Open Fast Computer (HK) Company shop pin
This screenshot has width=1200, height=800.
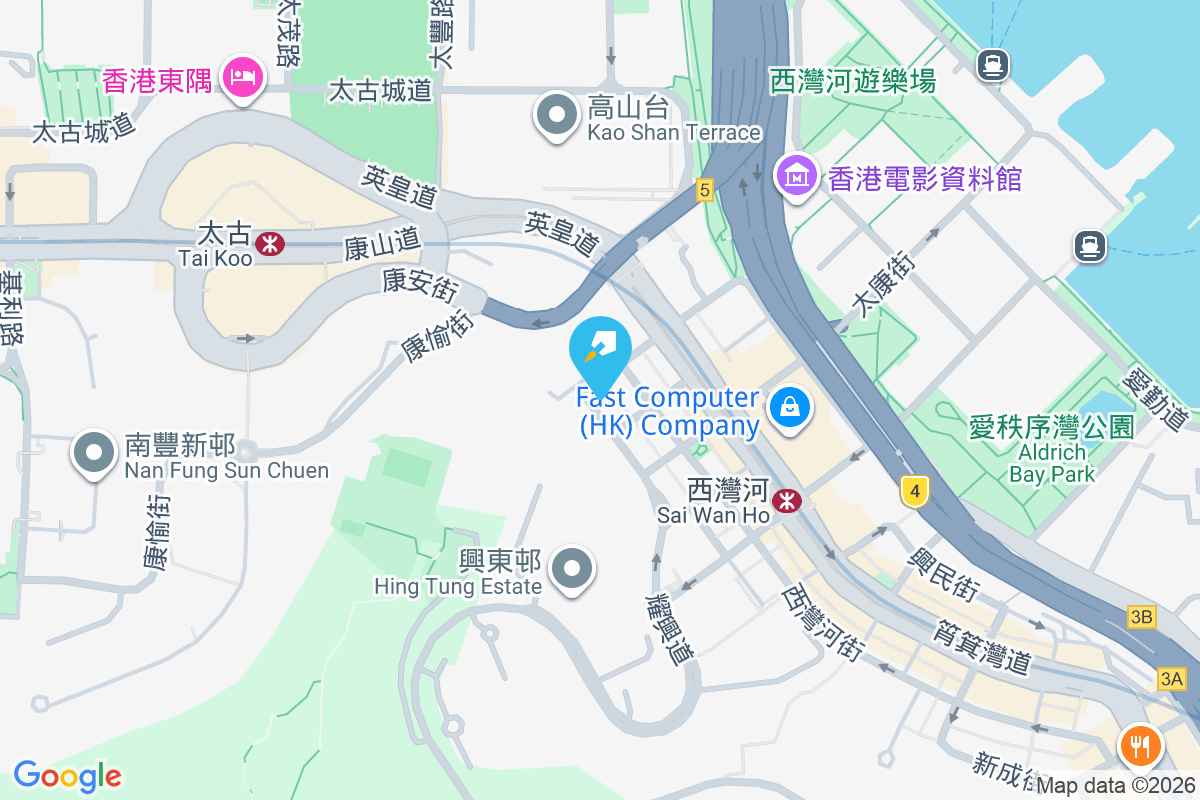(x=790, y=407)
